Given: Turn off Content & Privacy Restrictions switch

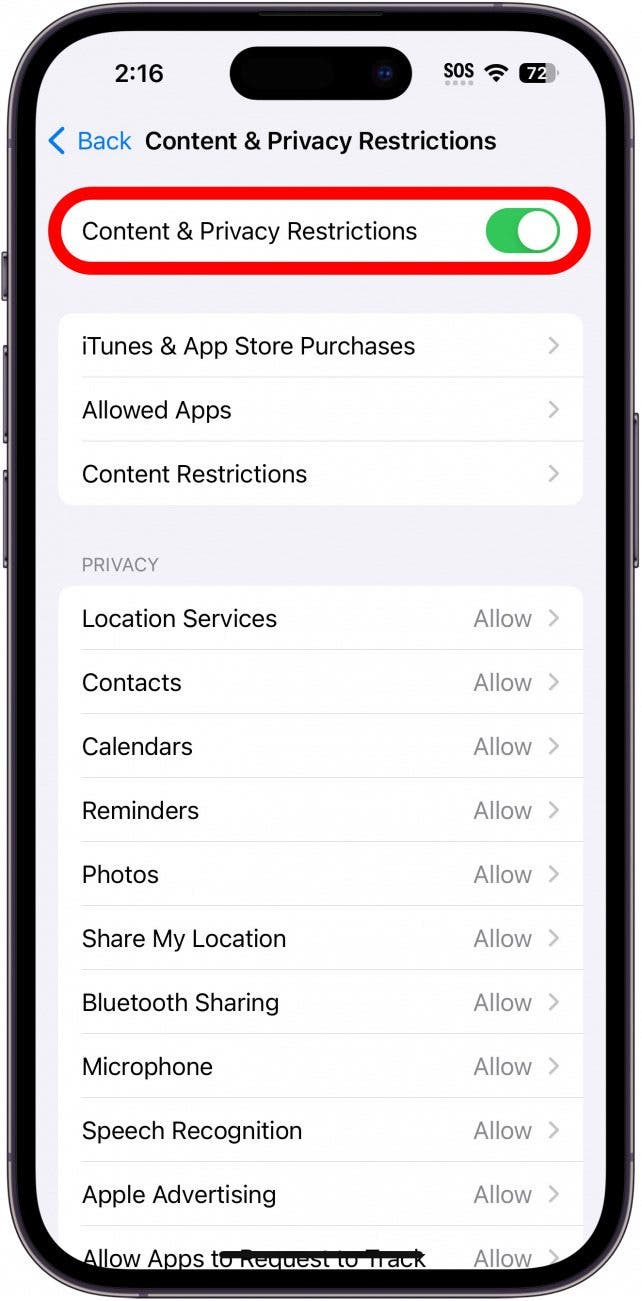Looking at the screenshot, I should coord(522,231).
